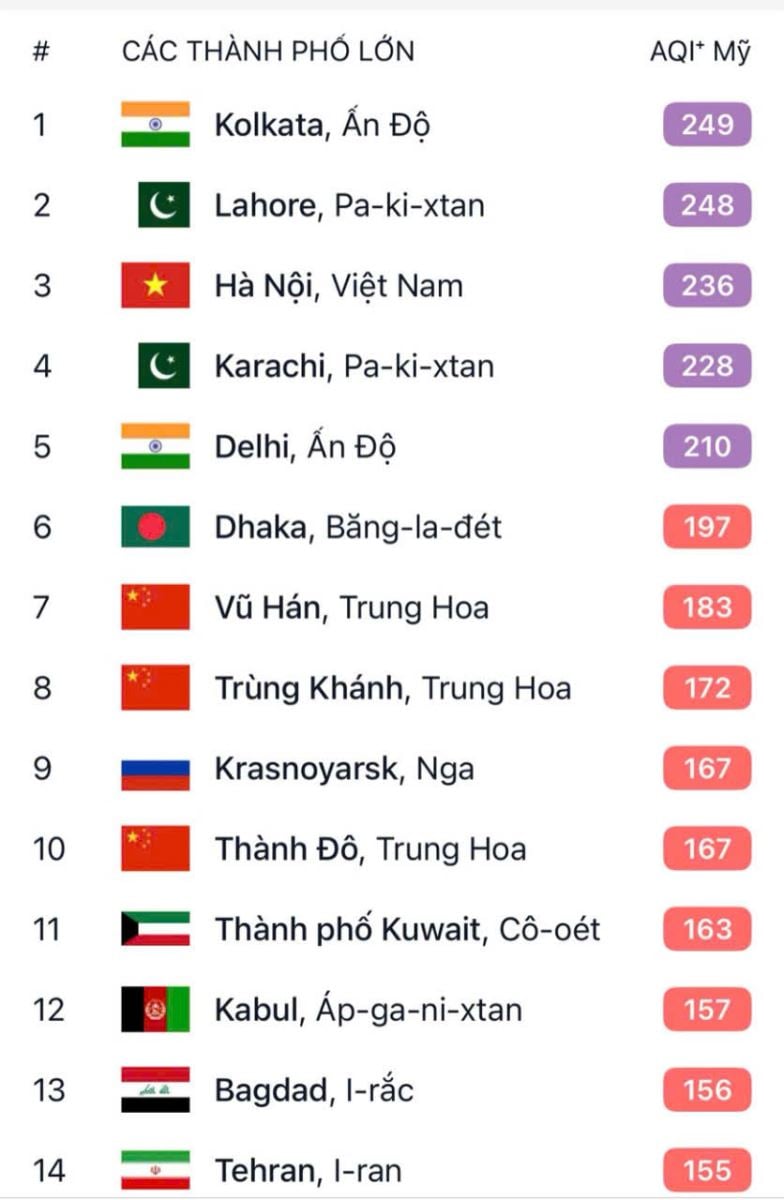Open Vũ Hán, Trung Hoa details

351,607
